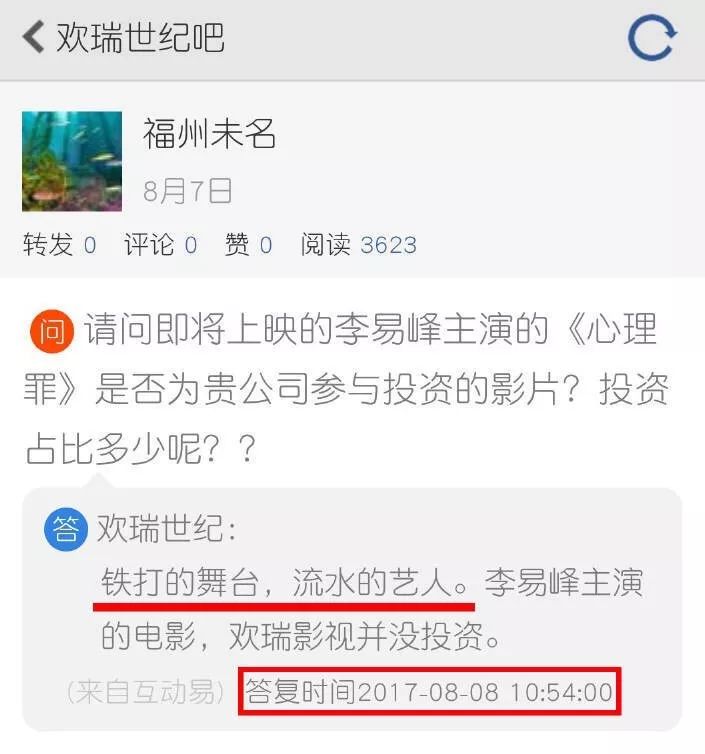Like the post with 赞
Screen dimensions: 705x754
(x=248, y=244)
